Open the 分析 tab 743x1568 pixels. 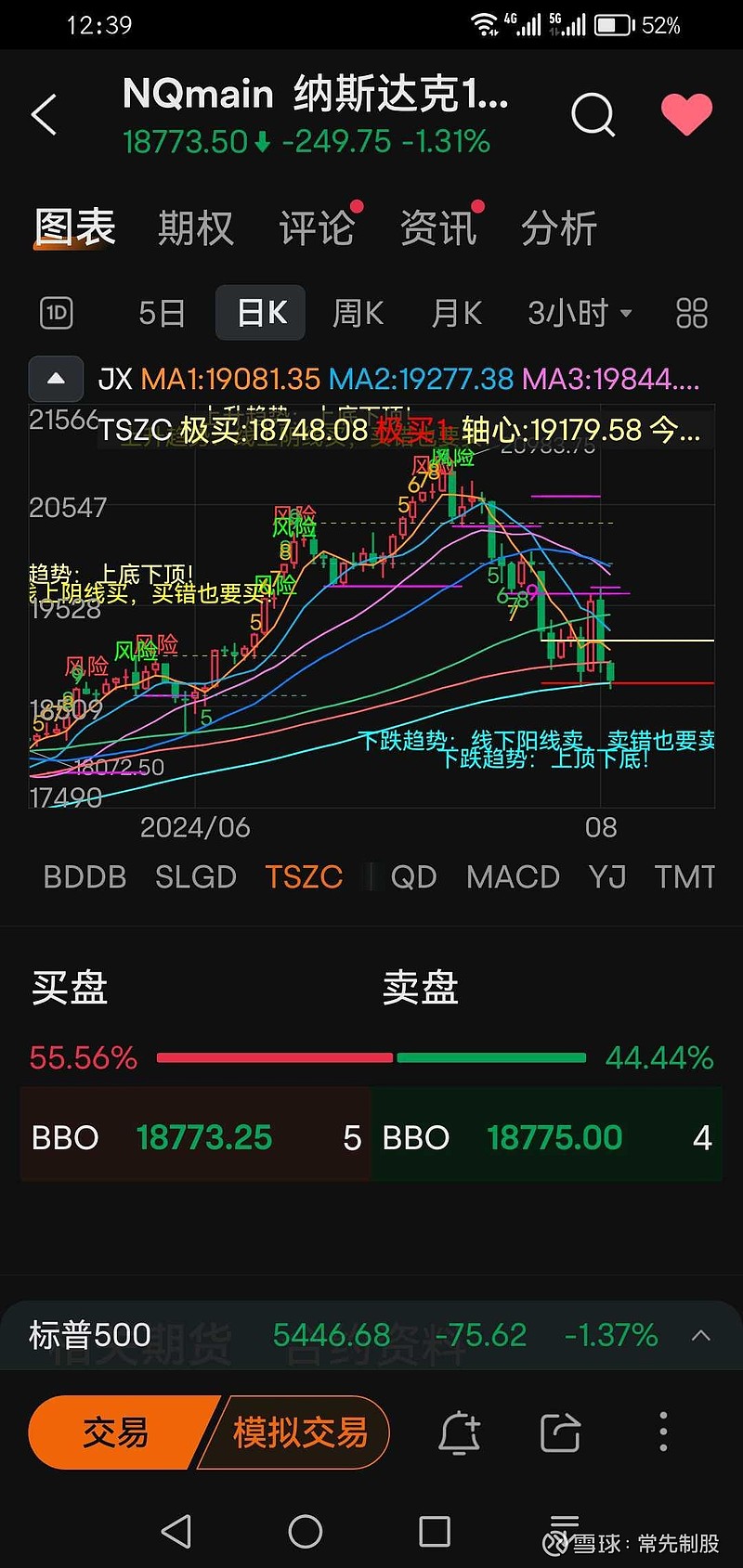(559, 227)
